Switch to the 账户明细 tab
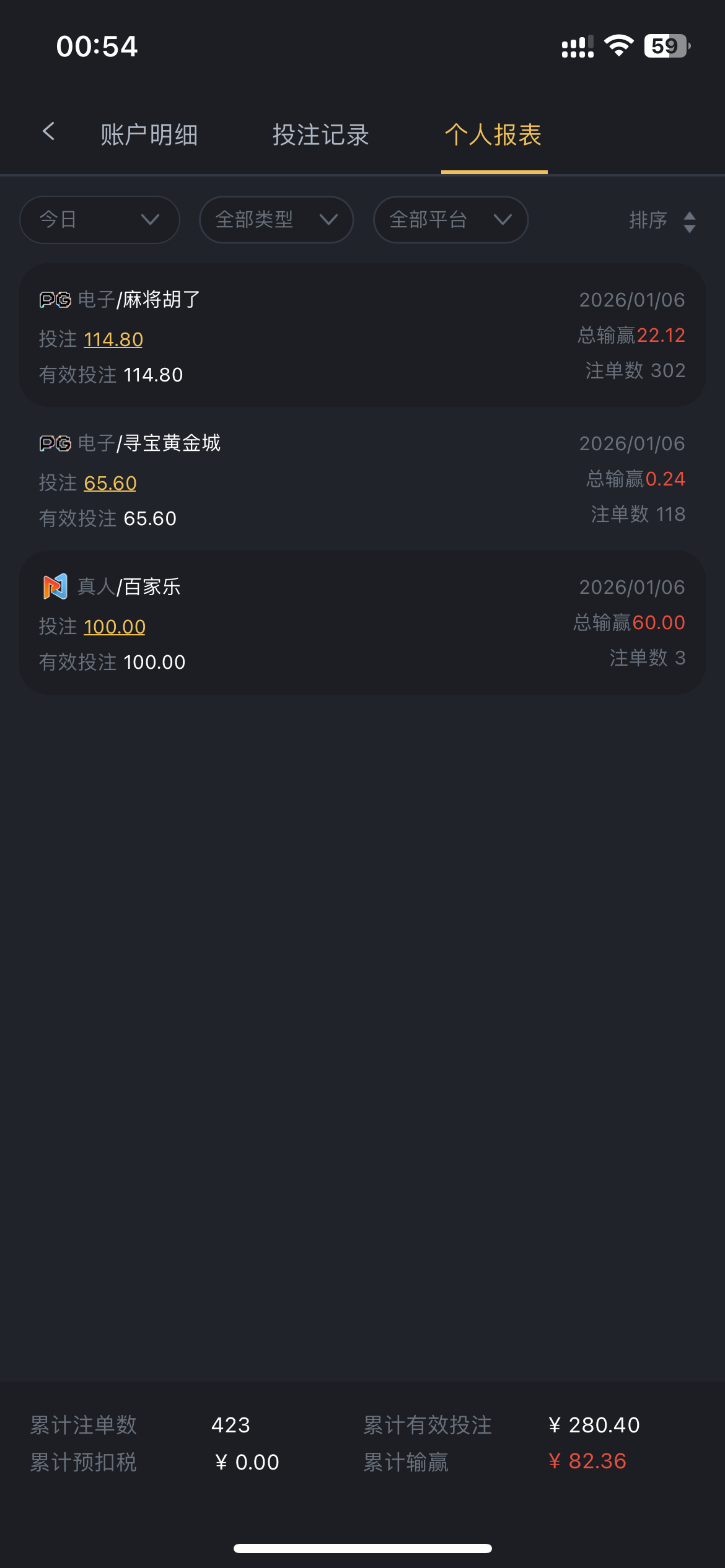This screenshot has height=1568, width=725. pos(149,135)
